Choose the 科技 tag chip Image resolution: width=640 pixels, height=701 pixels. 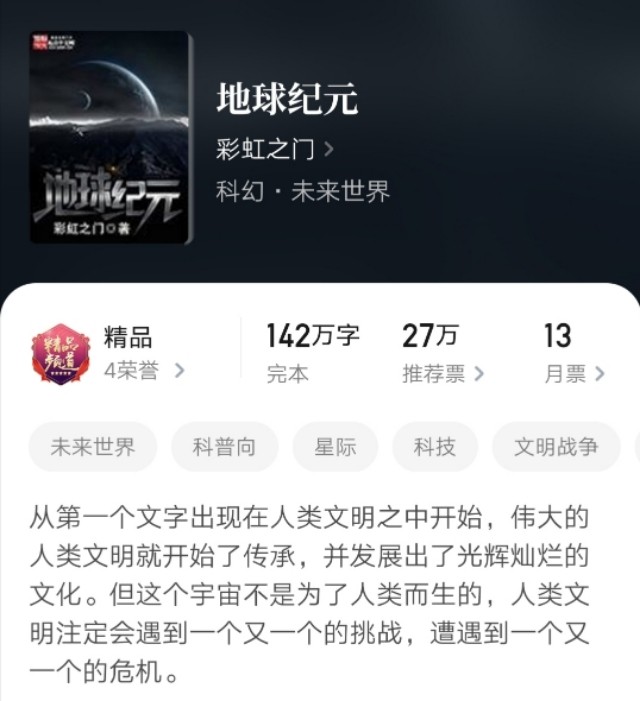click(x=435, y=447)
